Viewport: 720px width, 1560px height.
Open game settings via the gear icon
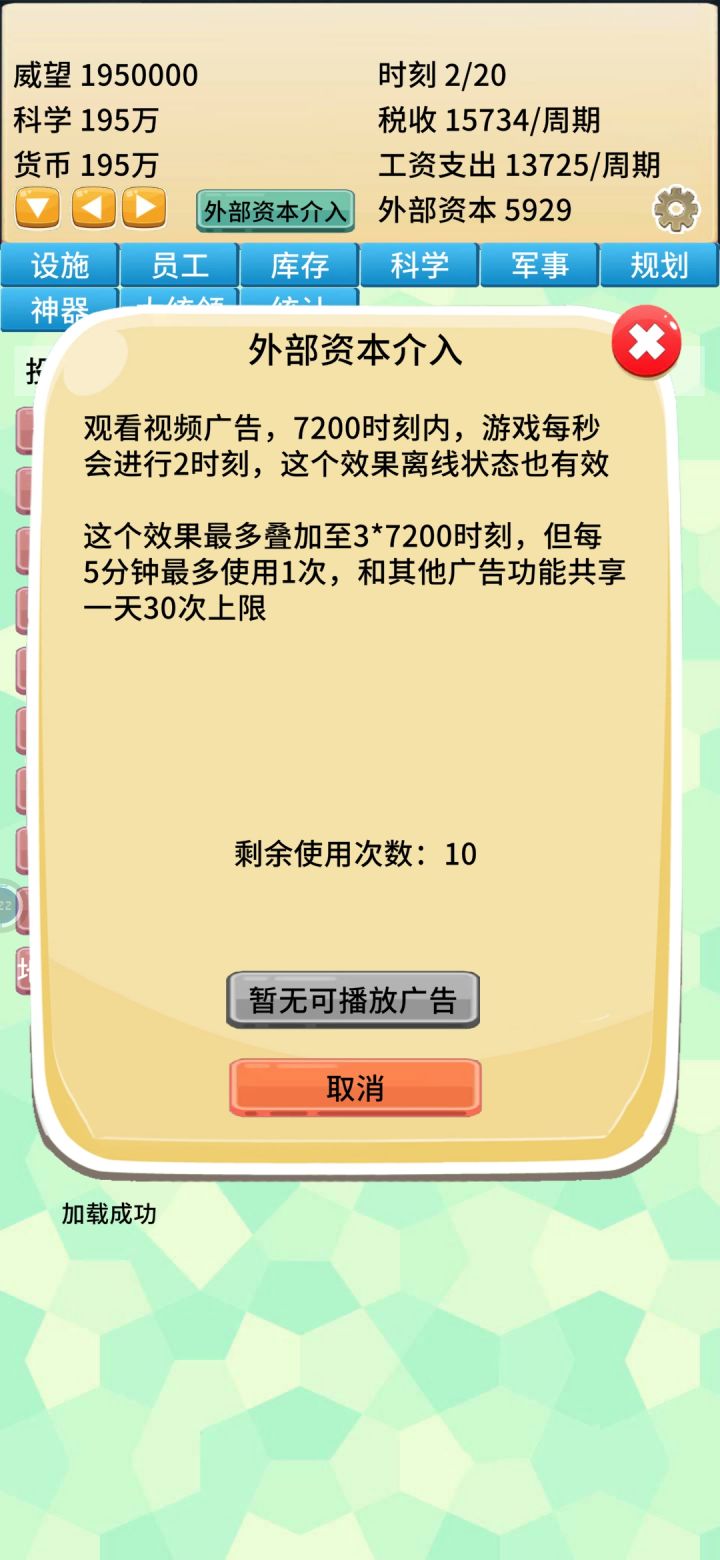pos(676,207)
